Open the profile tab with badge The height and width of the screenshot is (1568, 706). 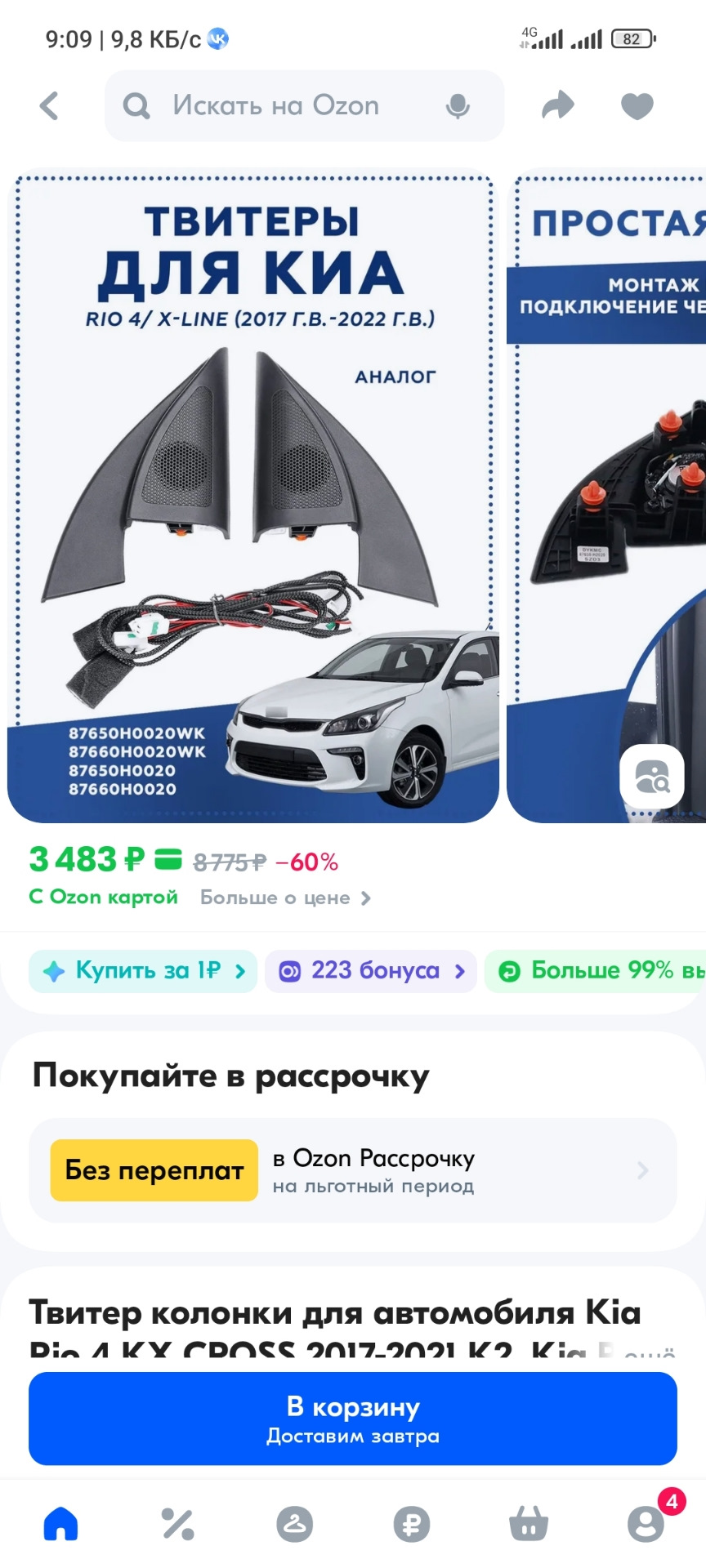coord(646,1524)
